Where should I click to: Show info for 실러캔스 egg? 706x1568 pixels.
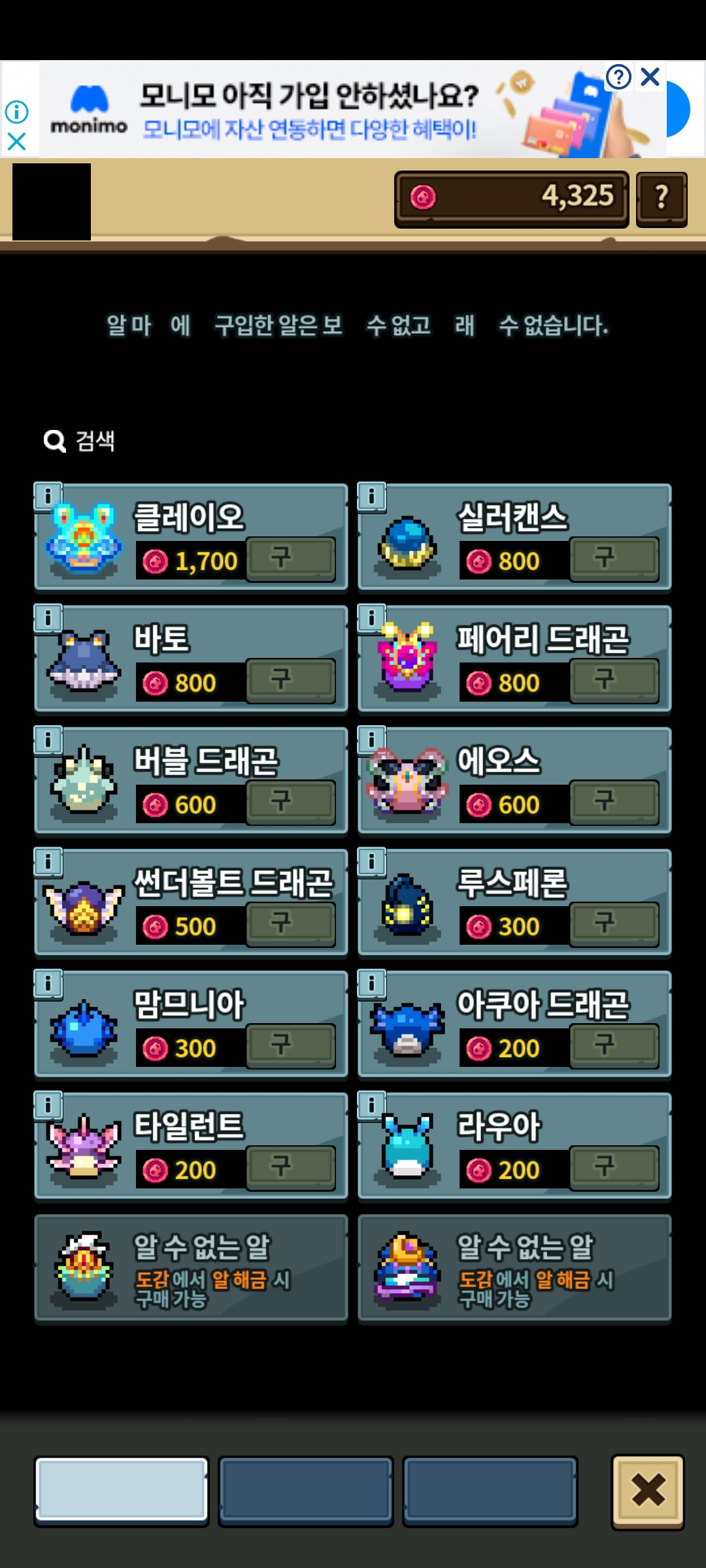(x=371, y=497)
